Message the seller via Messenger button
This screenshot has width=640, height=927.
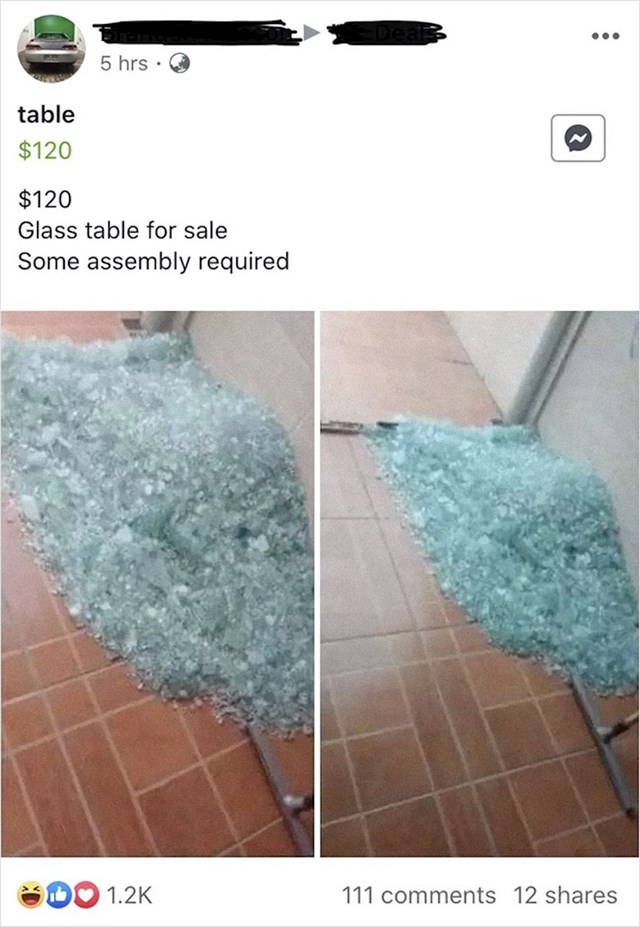[577, 140]
